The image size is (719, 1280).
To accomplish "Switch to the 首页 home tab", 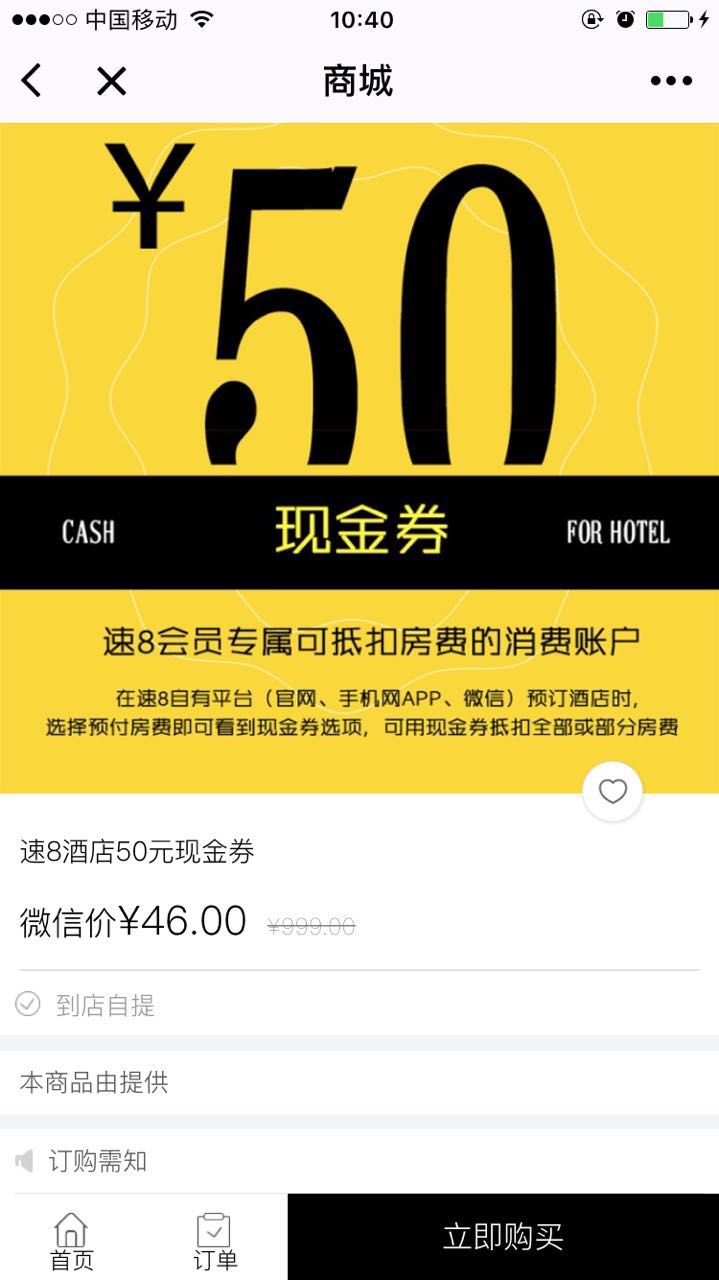I will (71, 1240).
